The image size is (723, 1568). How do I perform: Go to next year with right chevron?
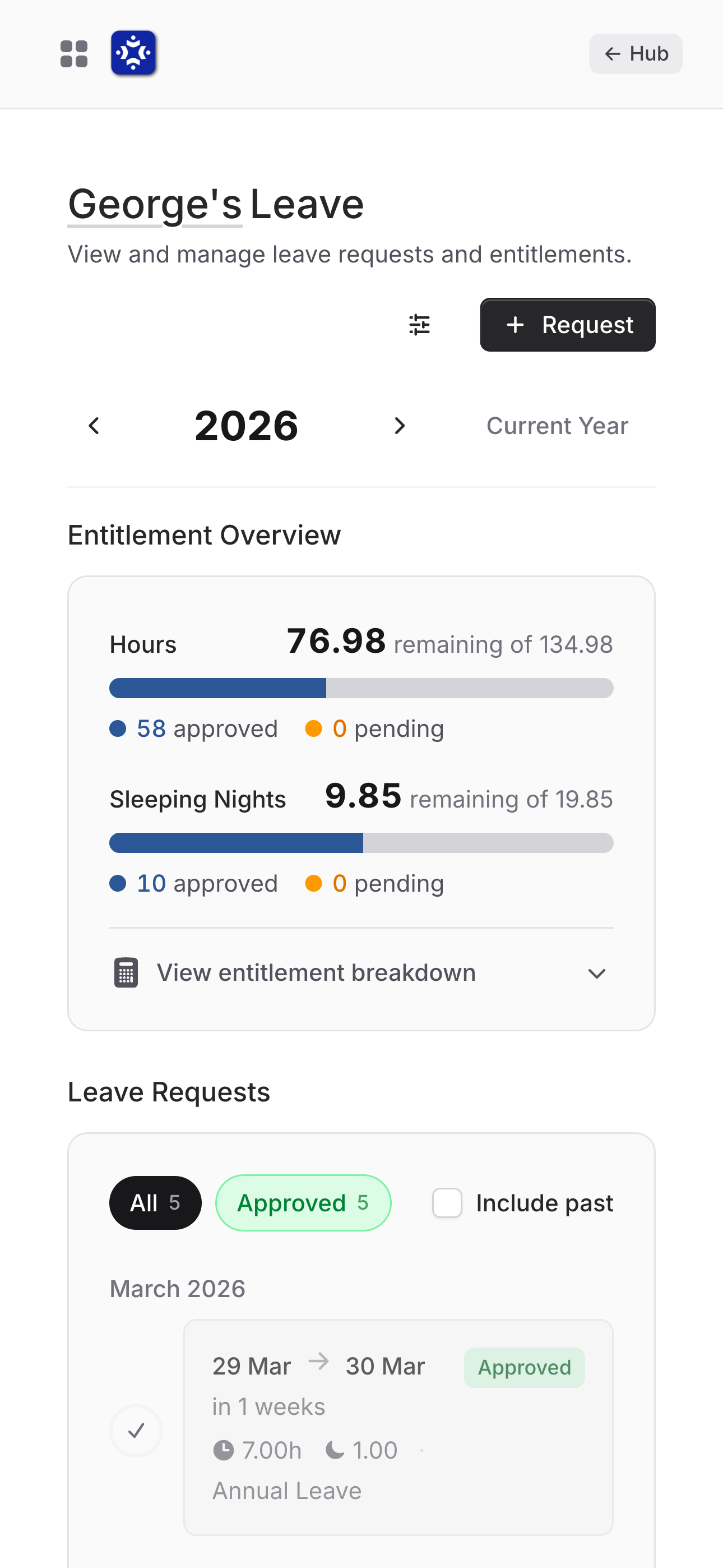pos(400,426)
